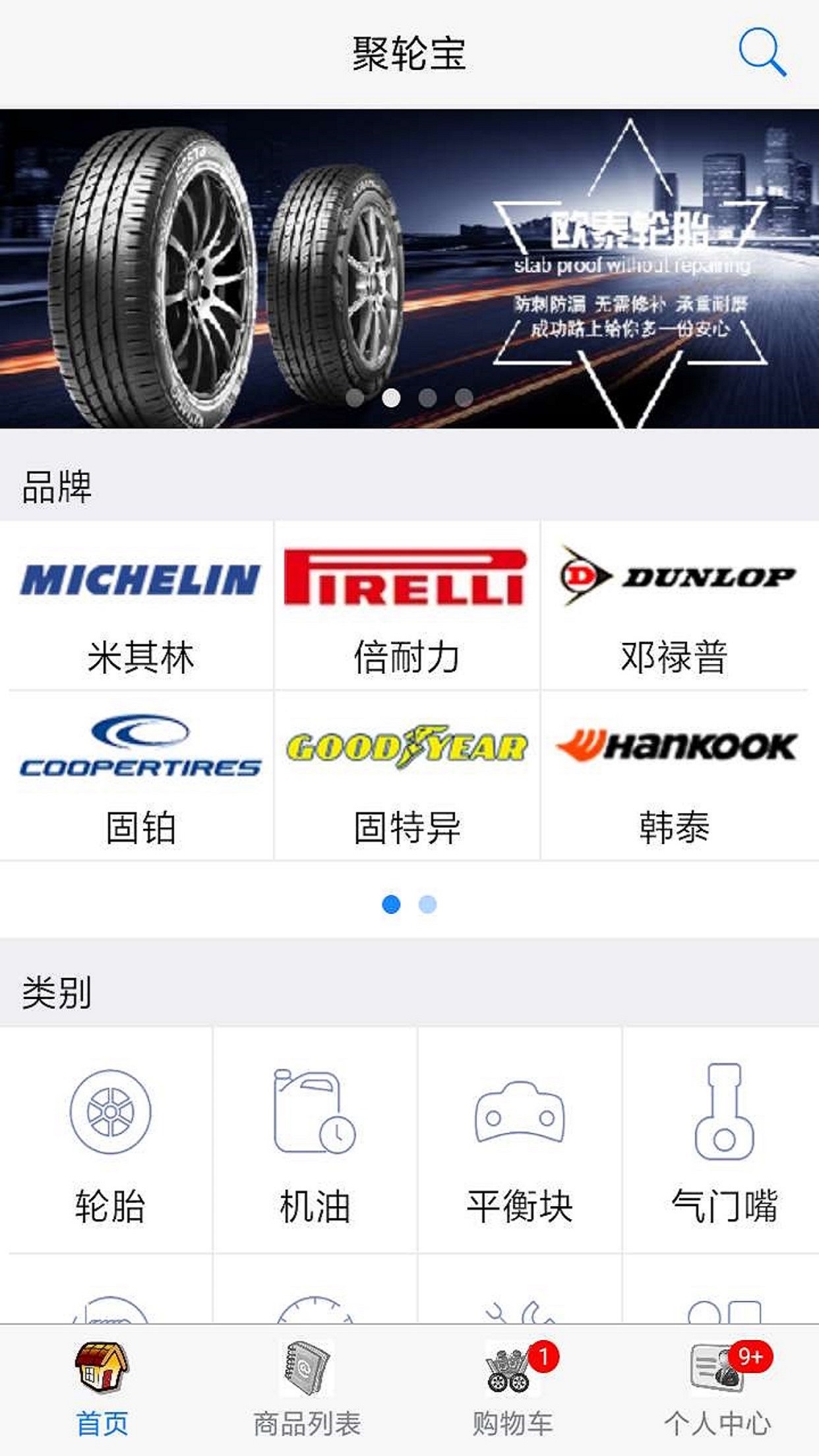This screenshot has height=1456, width=819.
Task: View the 固铂 Cooper Tires brand
Action: pyautogui.click(x=140, y=777)
